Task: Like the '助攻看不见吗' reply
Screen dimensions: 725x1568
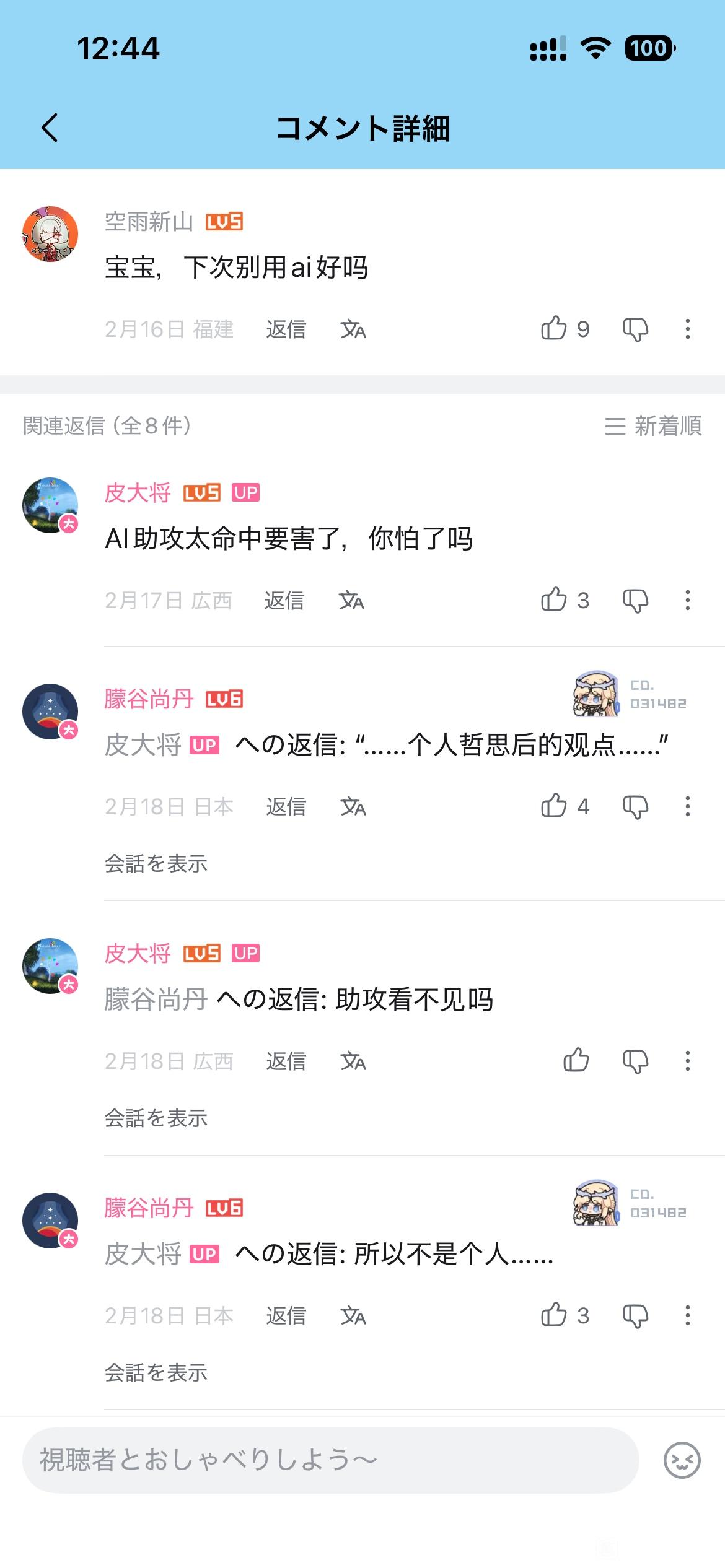Action: click(x=576, y=1061)
